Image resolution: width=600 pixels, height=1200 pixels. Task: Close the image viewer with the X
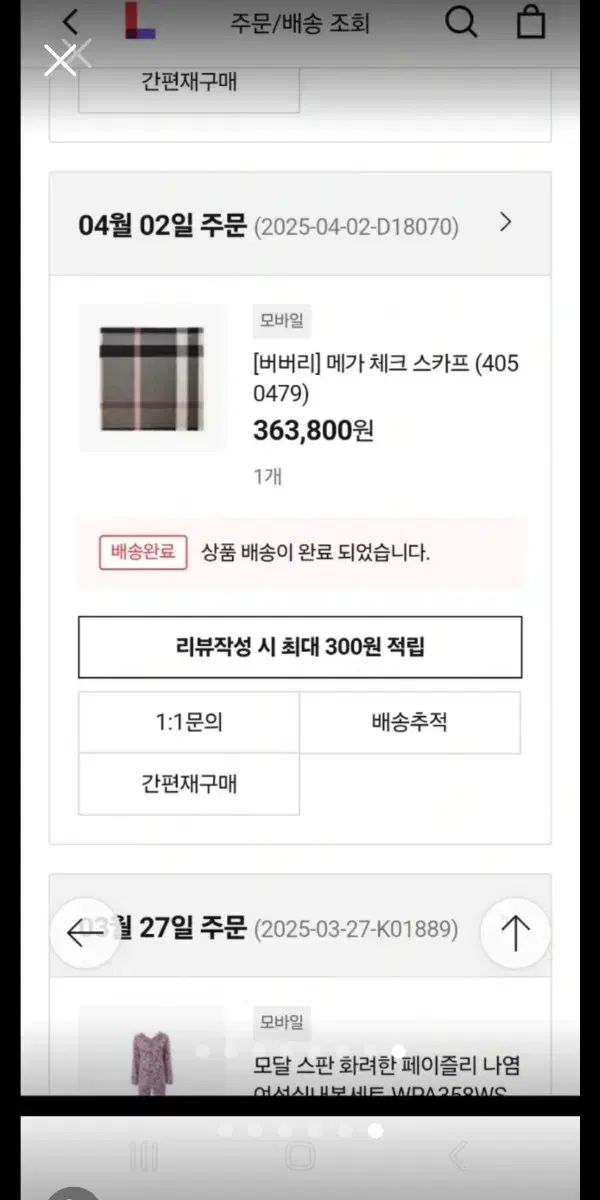(x=60, y=61)
